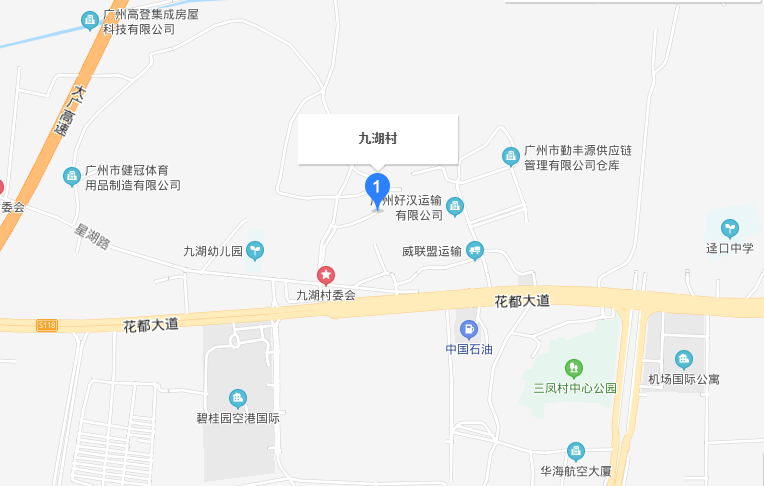Select the 机场国际公寓 map icon

click(684, 359)
